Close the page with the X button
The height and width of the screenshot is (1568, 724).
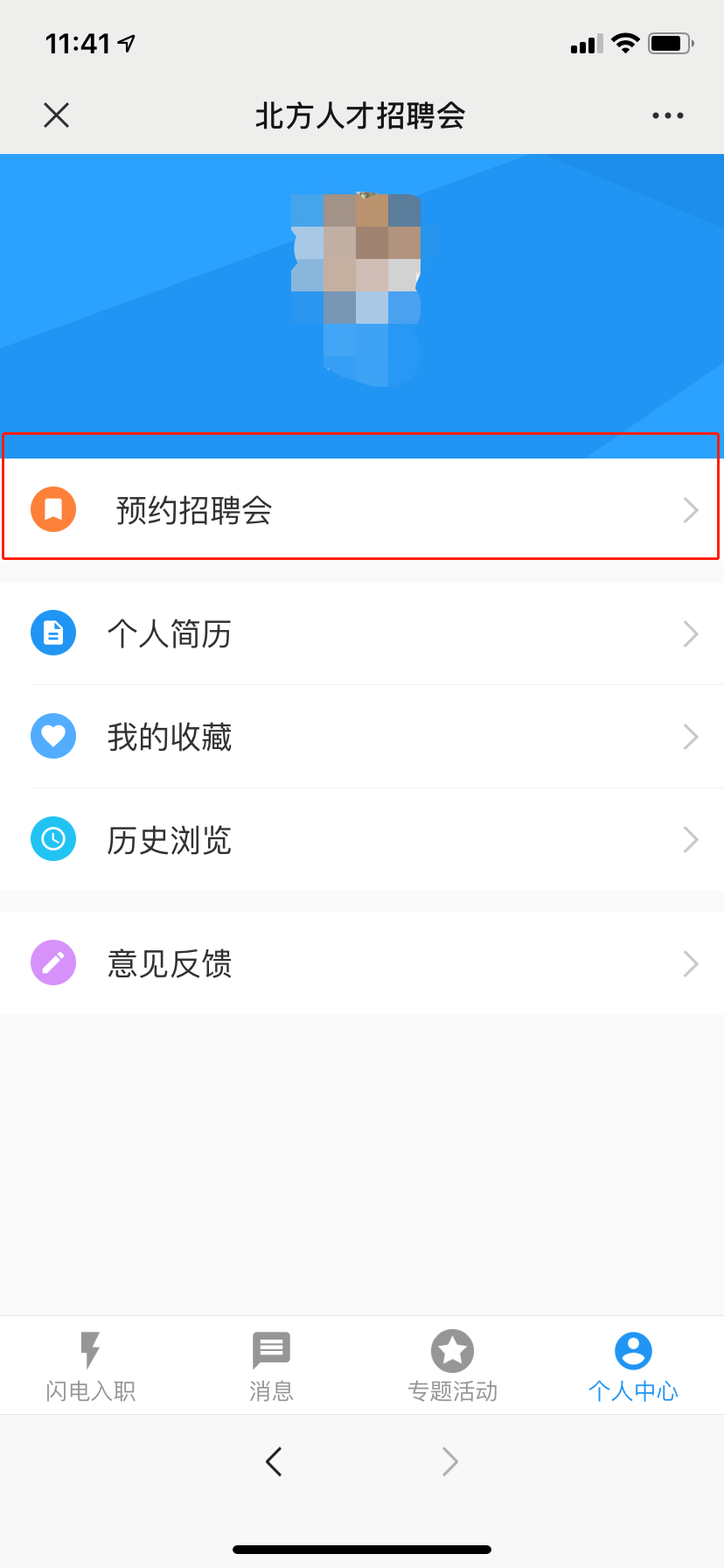(x=56, y=115)
